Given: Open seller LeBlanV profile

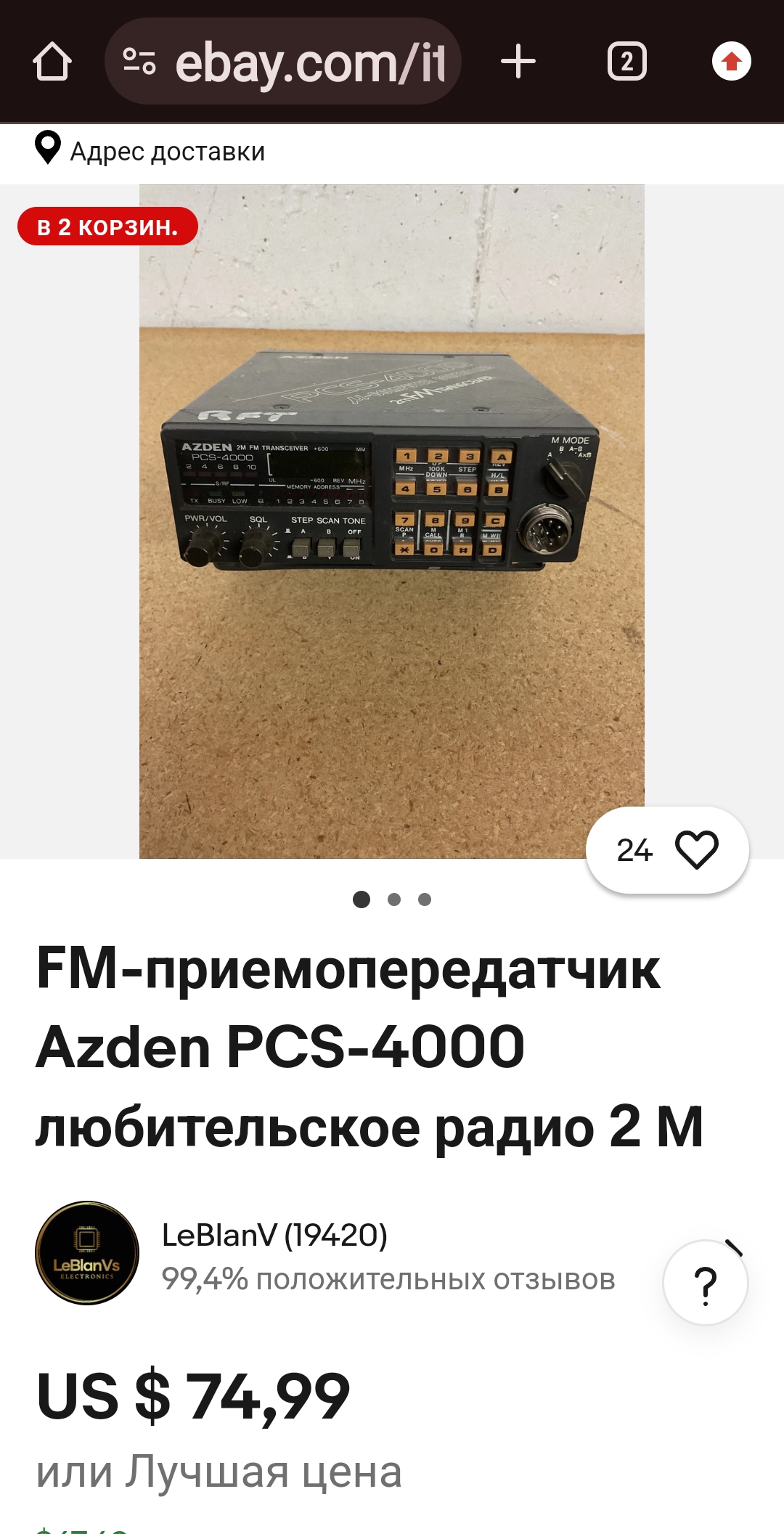Looking at the screenshot, I should tap(274, 1235).
